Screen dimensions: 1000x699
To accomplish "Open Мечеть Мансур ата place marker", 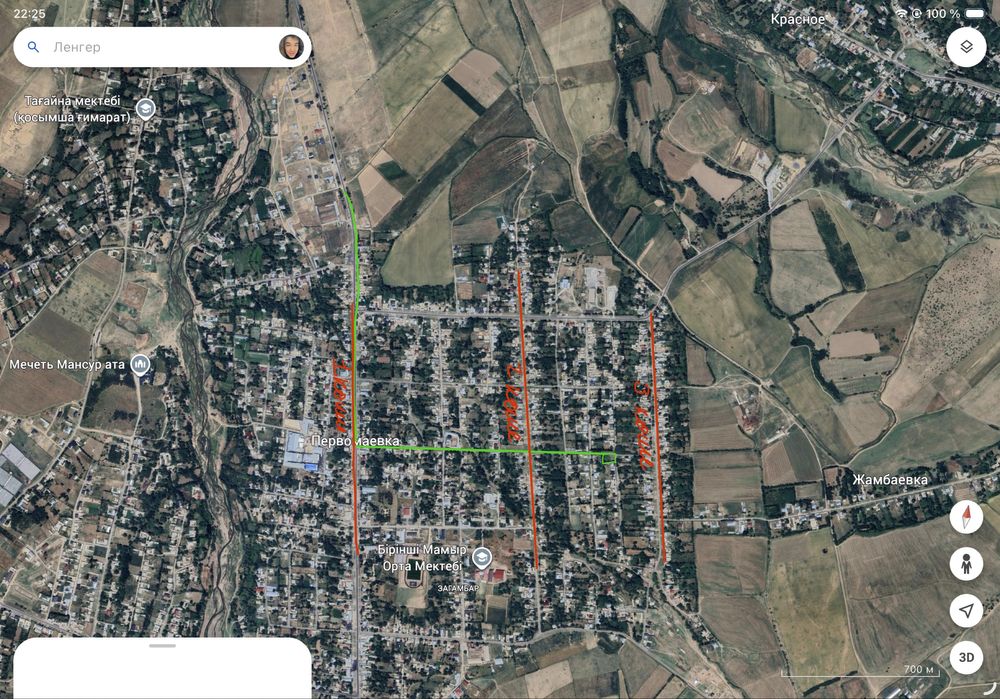I will 141,365.
